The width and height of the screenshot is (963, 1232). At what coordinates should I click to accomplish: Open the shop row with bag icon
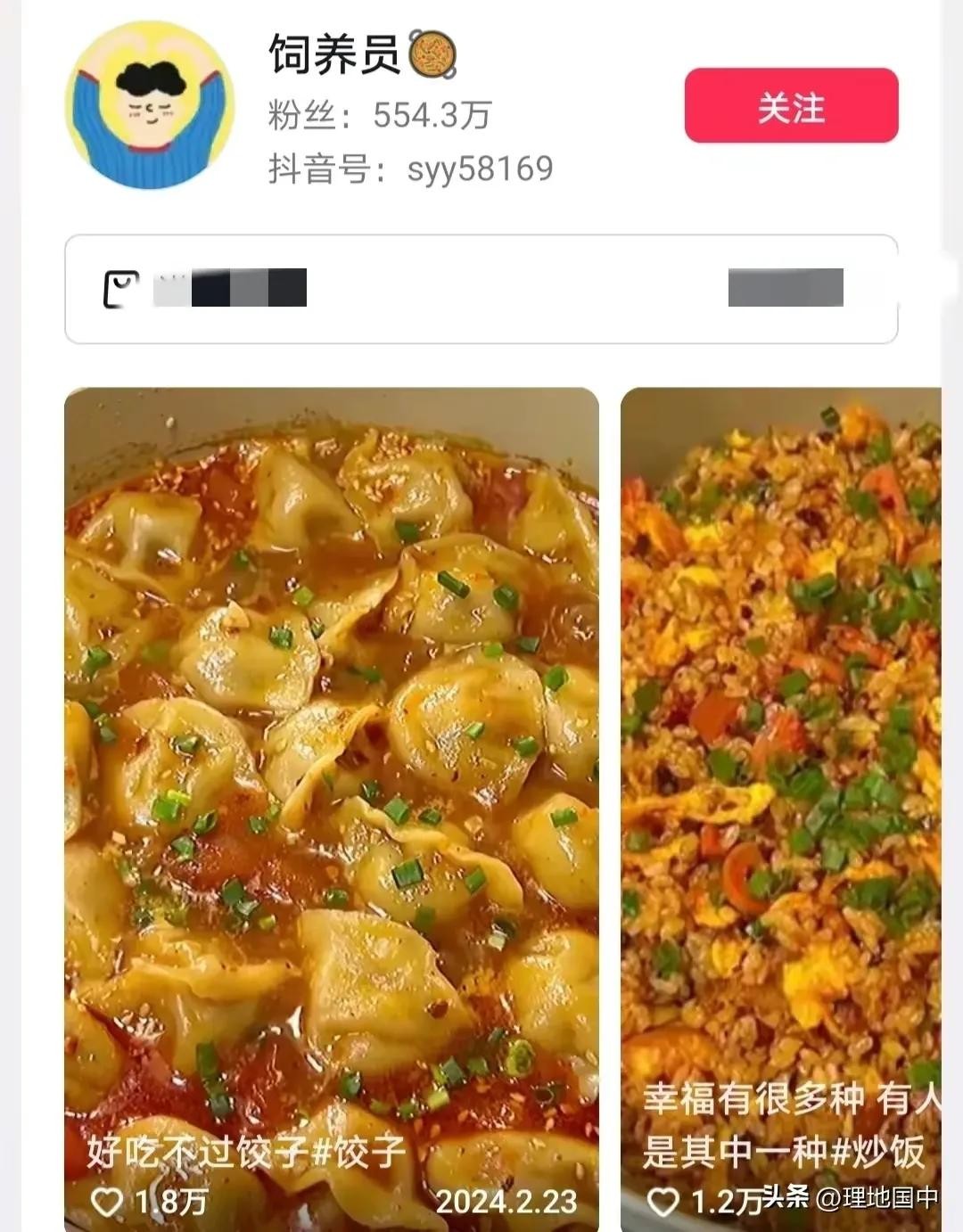pos(481,289)
